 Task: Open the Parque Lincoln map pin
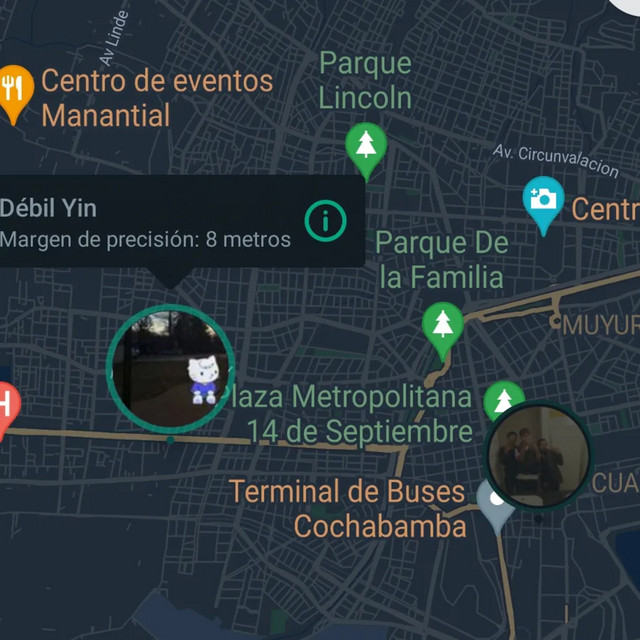tap(366, 146)
